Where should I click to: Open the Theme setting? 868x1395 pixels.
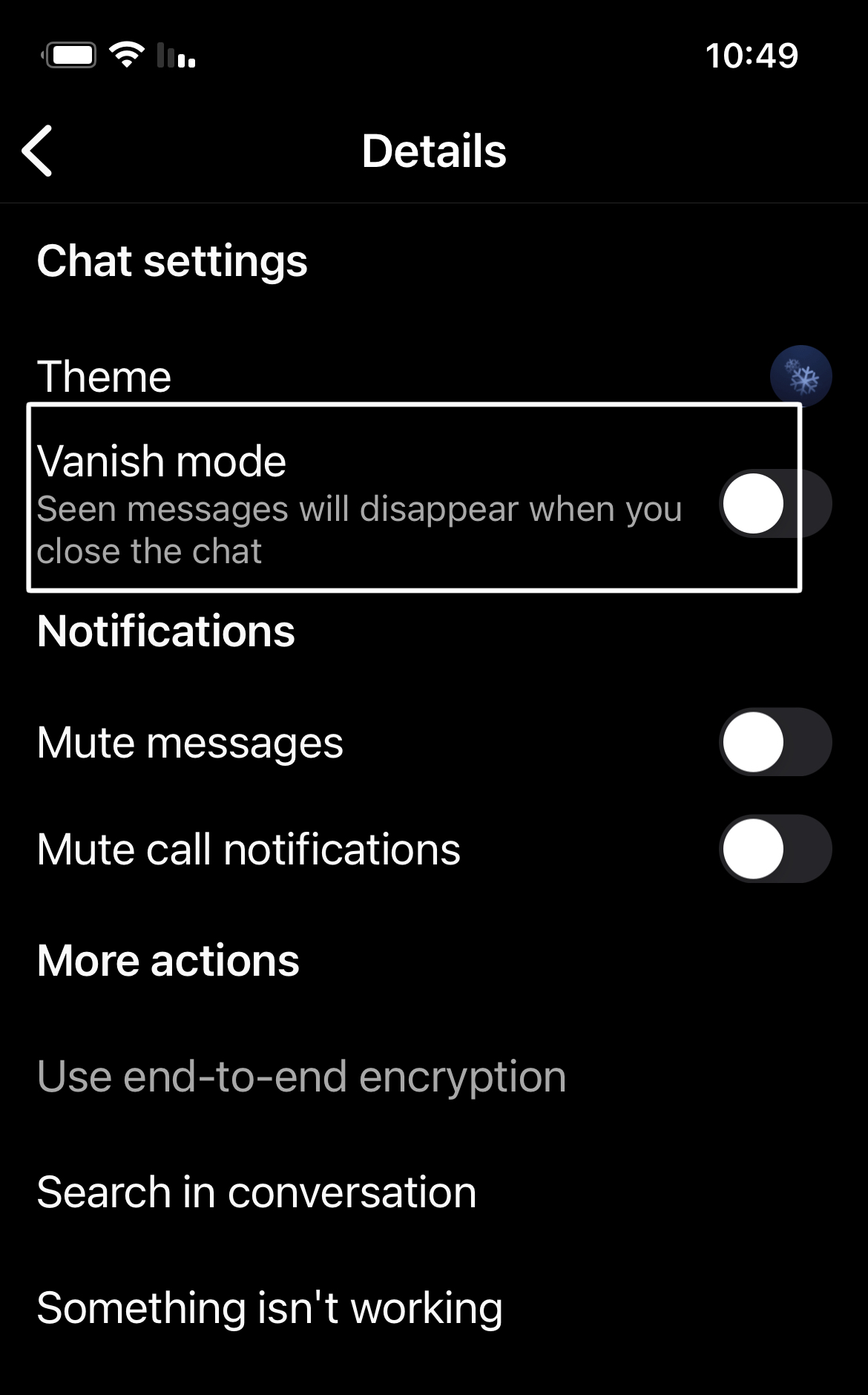(104, 376)
